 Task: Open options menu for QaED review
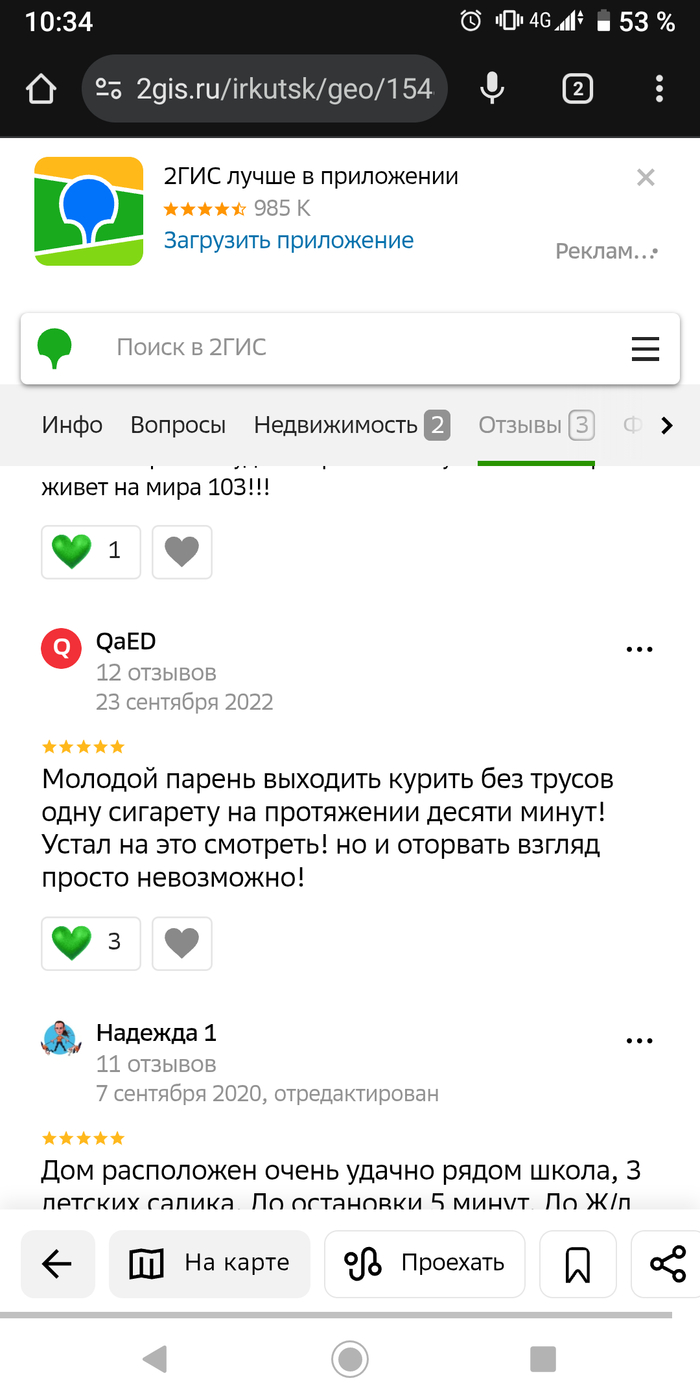[638, 649]
